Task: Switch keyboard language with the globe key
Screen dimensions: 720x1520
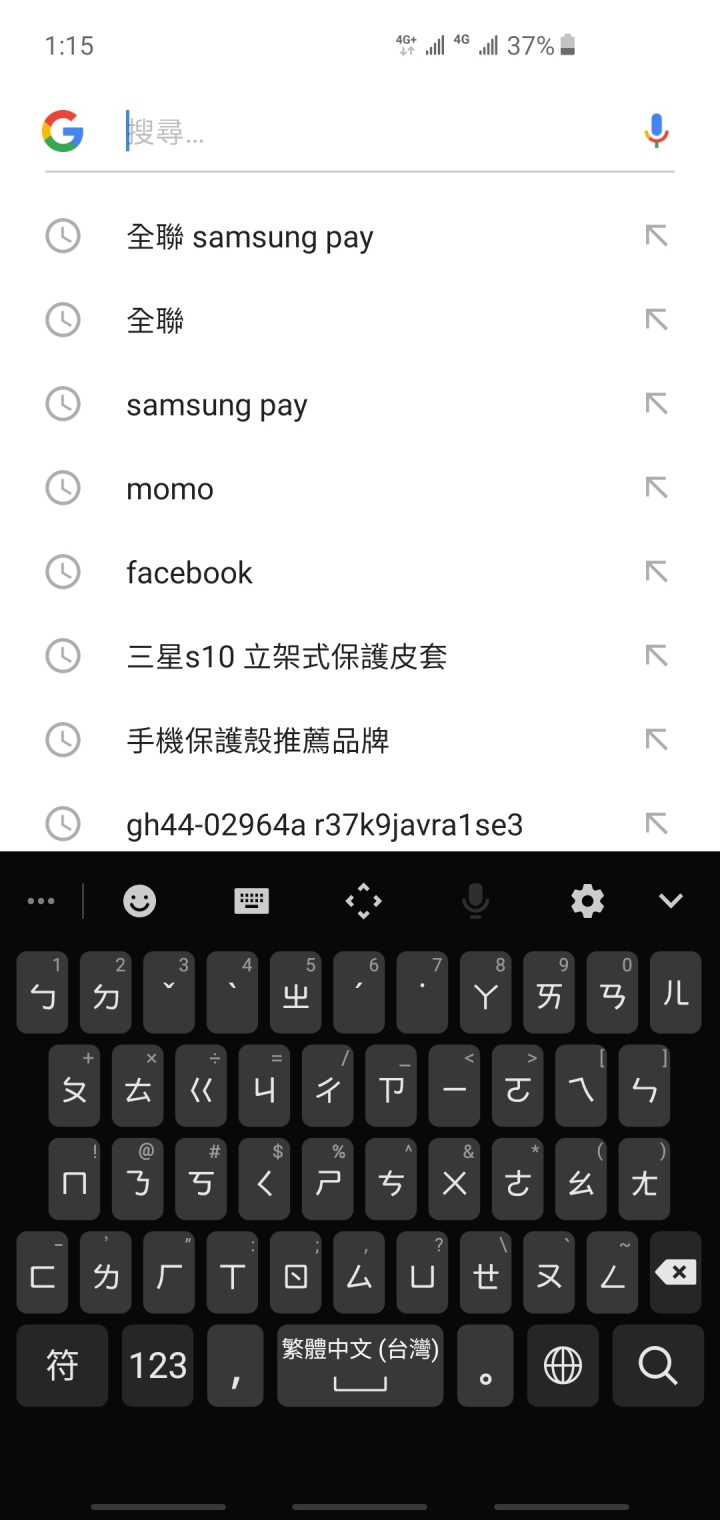Action: (x=562, y=1365)
